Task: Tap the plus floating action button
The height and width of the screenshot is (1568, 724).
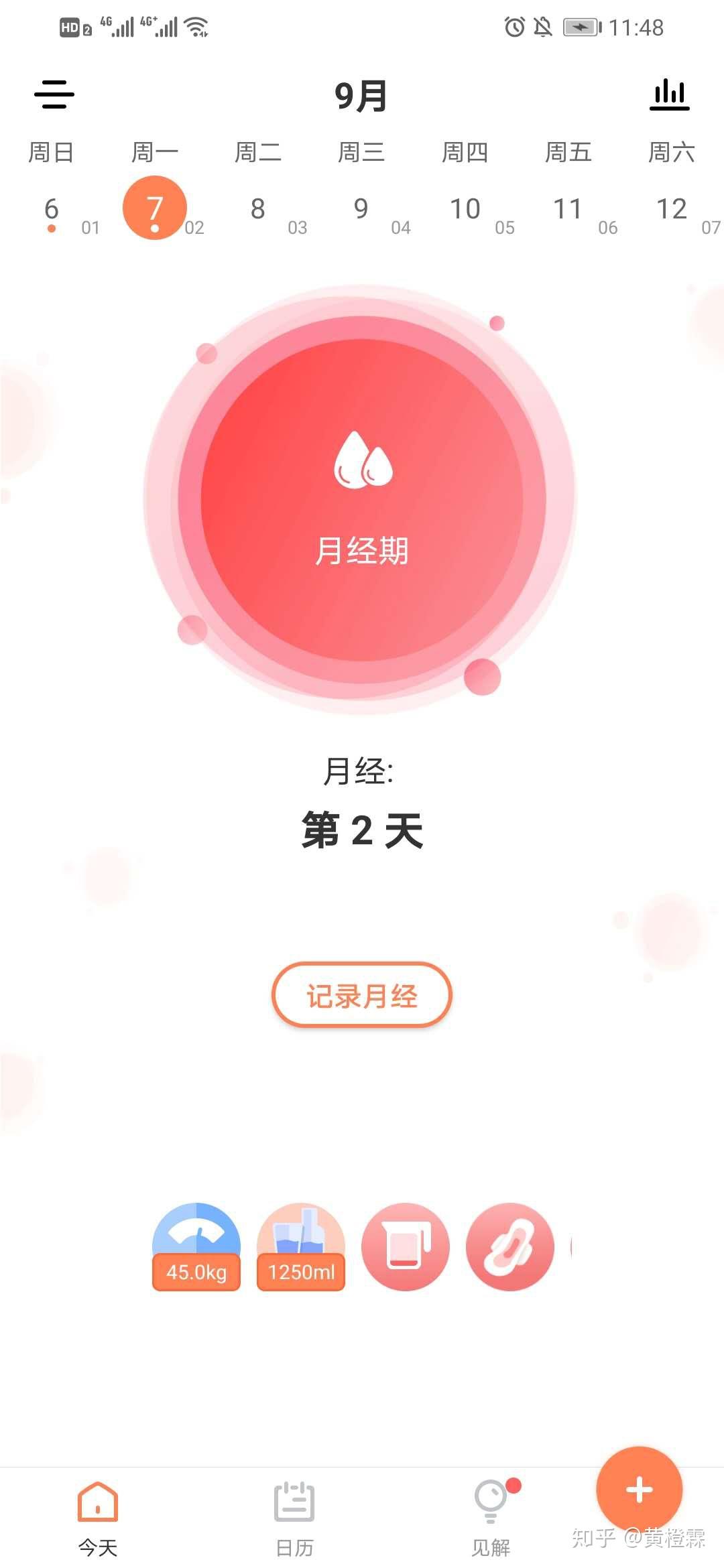Action: [x=639, y=1490]
